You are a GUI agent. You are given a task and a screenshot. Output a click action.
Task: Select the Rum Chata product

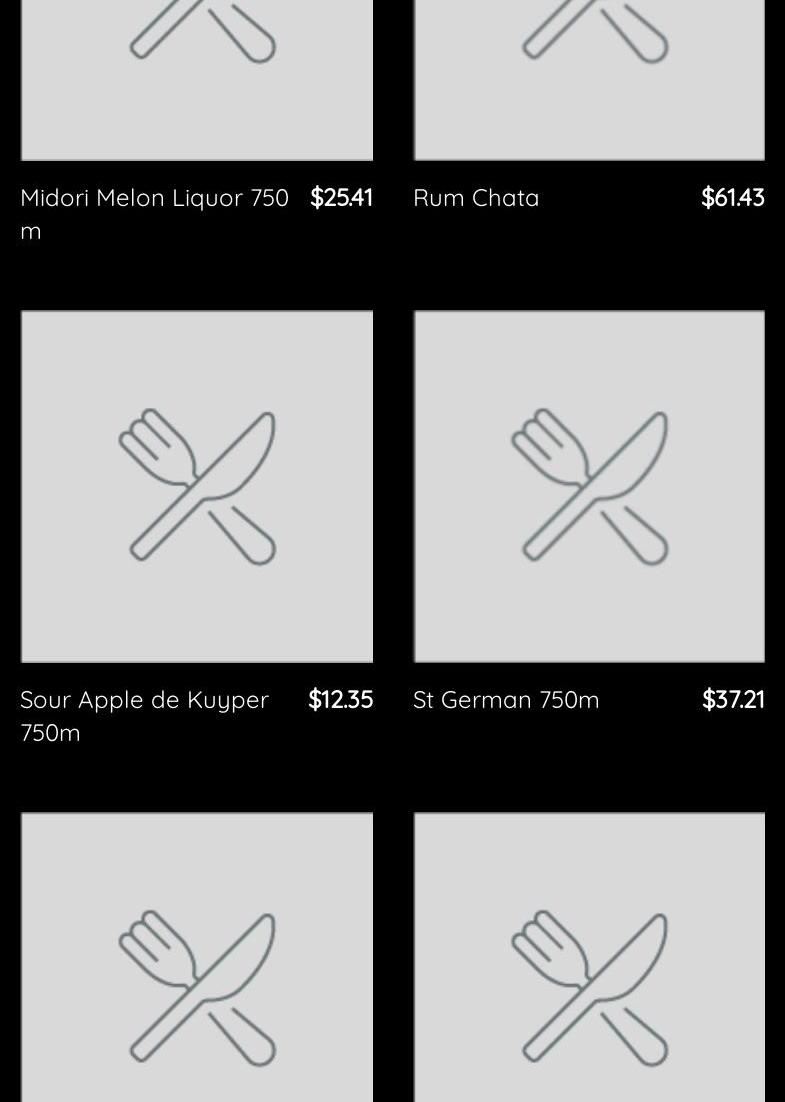(476, 198)
